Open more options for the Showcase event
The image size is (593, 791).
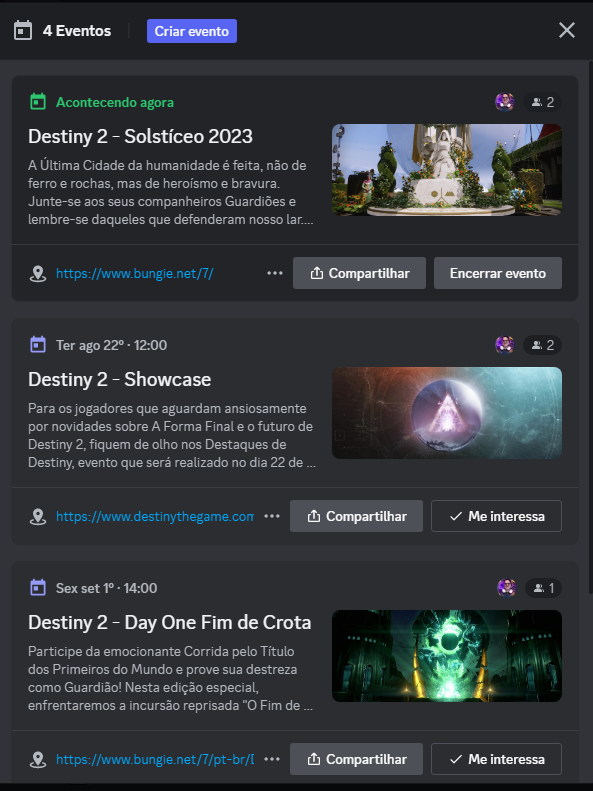pyautogui.click(x=272, y=517)
